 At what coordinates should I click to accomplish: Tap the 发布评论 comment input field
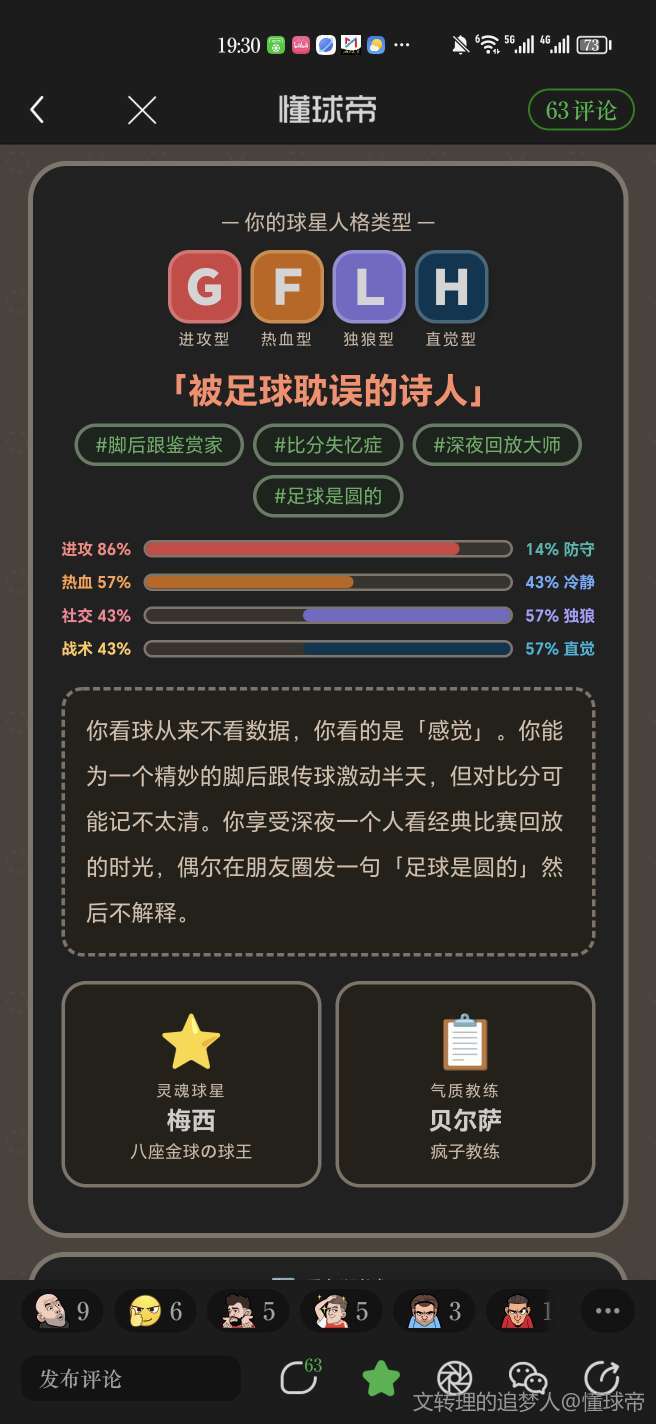tap(130, 1378)
